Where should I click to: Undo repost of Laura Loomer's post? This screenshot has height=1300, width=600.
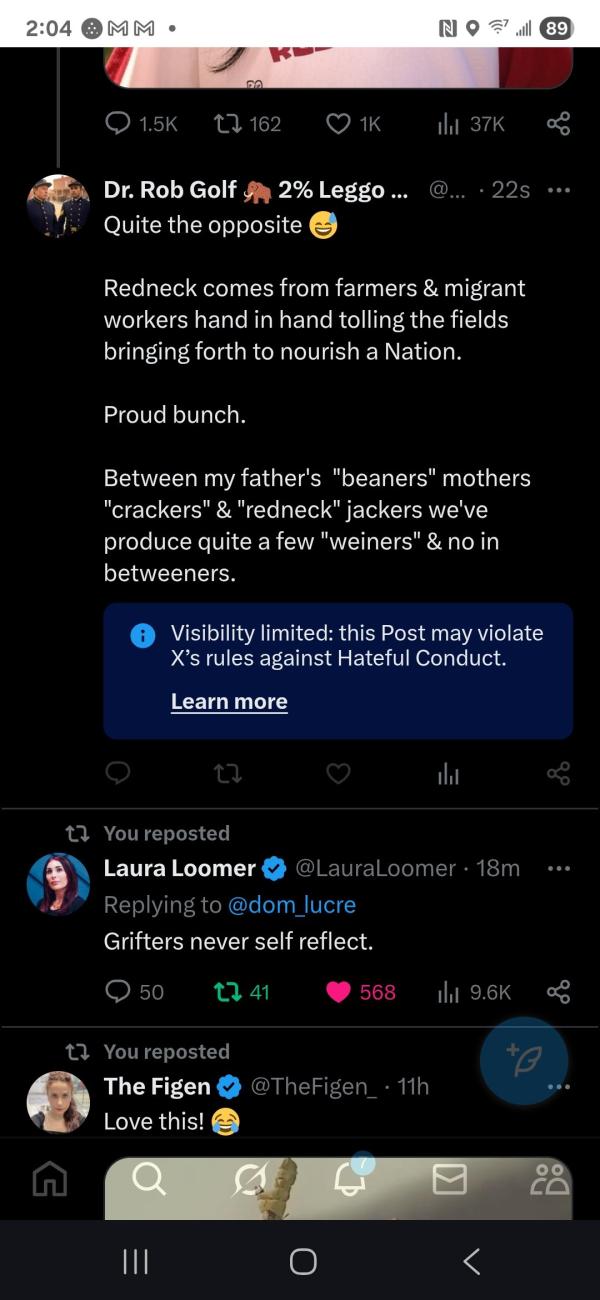pos(230,991)
